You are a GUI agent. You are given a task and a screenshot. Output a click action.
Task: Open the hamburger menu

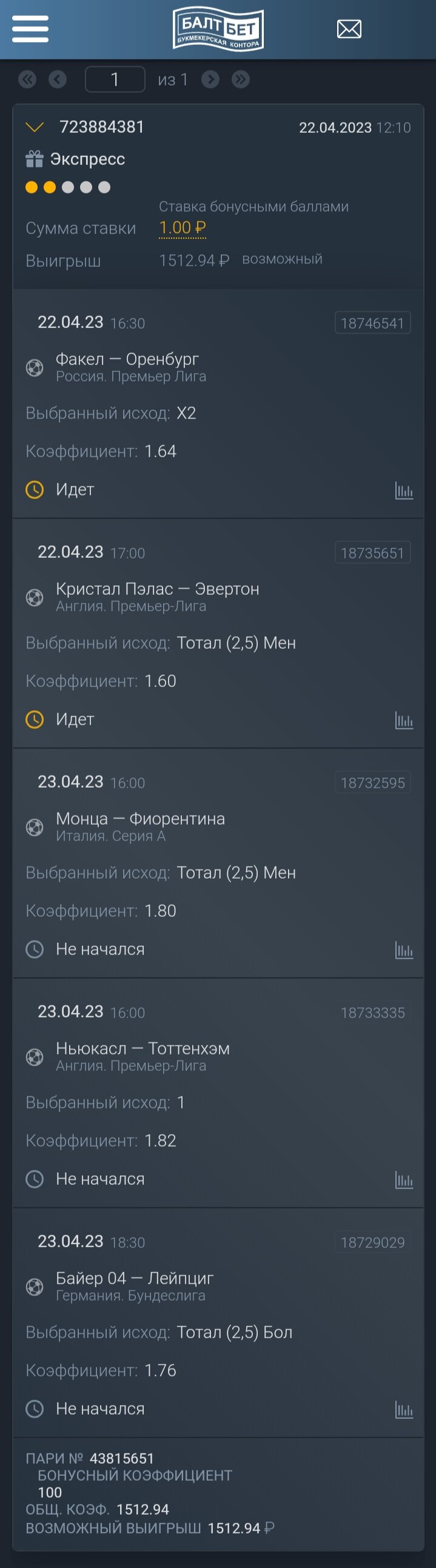(x=30, y=28)
